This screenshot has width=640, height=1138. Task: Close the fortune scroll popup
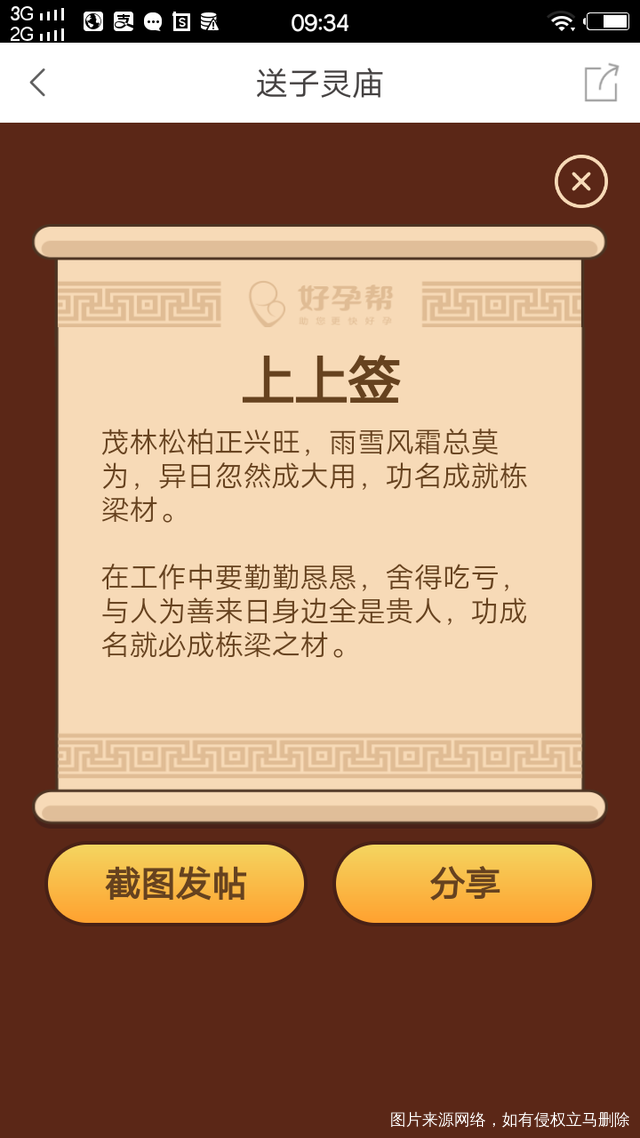pos(581,182)
